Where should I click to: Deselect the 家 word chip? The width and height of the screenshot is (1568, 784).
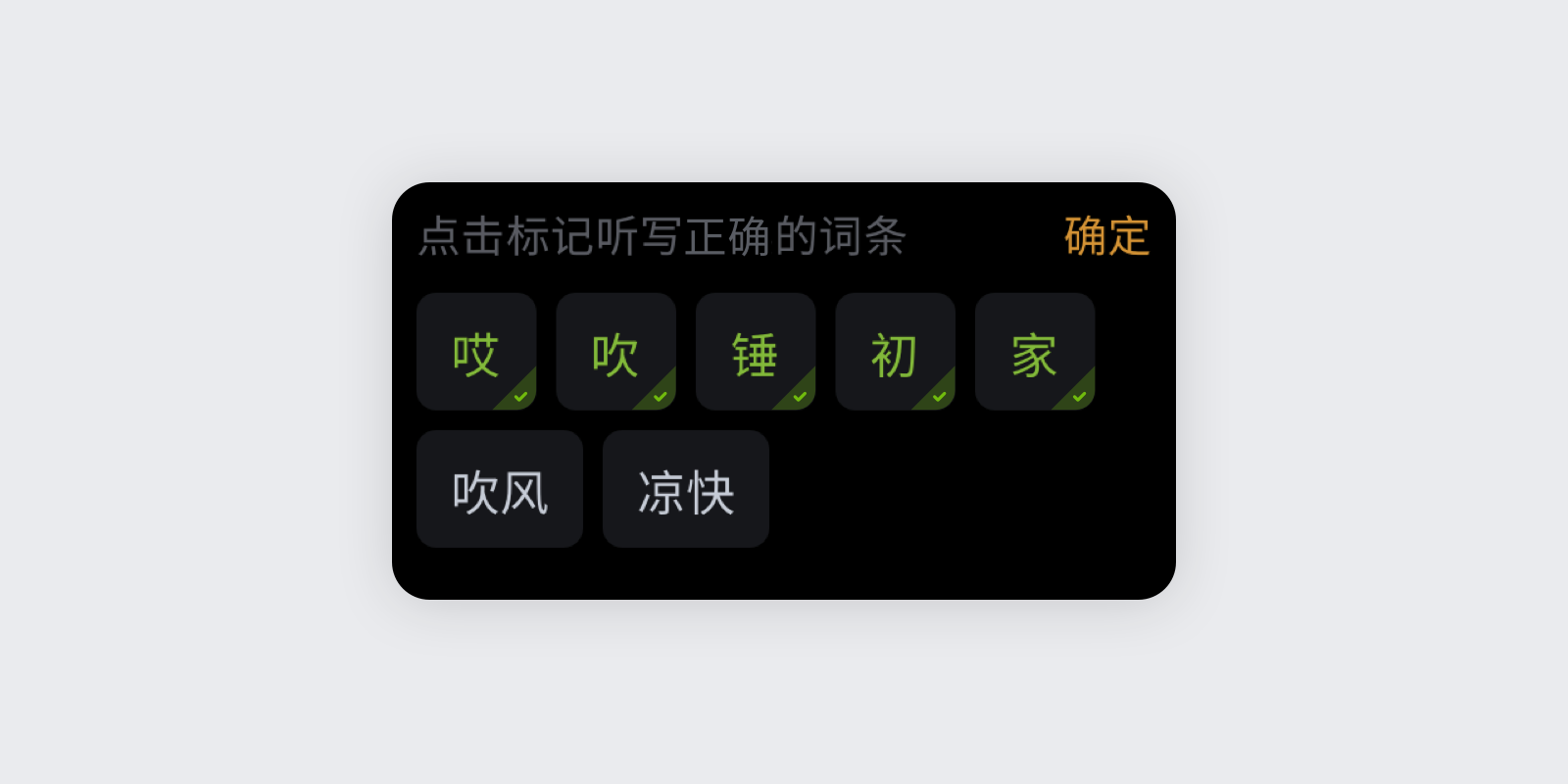[x=1035, y=352]
